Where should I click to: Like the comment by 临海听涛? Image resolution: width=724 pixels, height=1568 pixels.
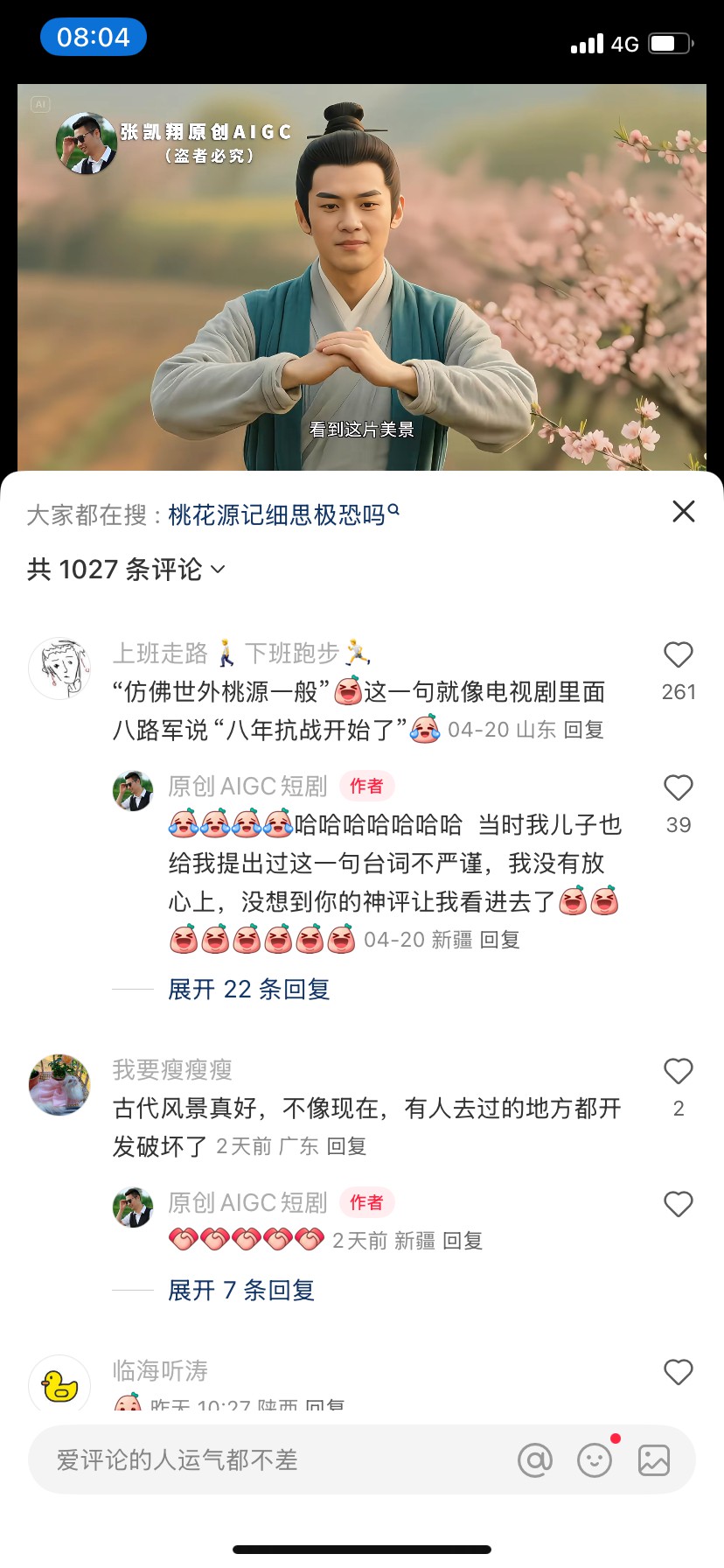click(x=679, y=1372)
